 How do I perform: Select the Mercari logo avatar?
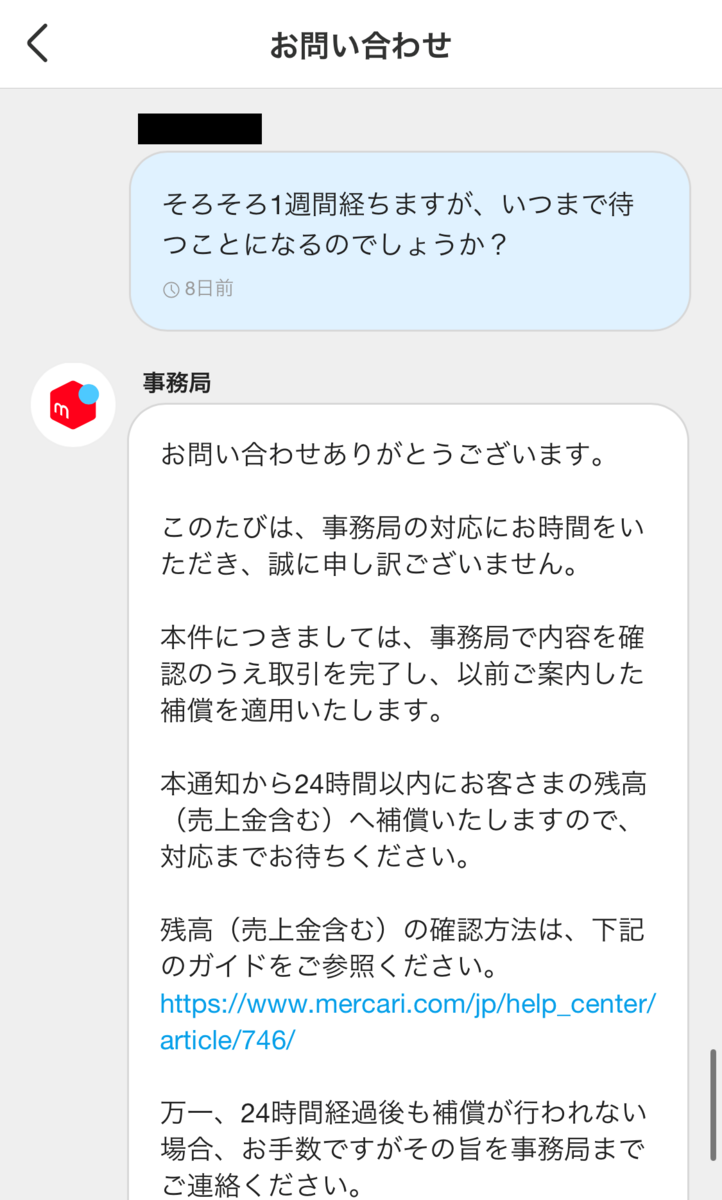[71, 404]
